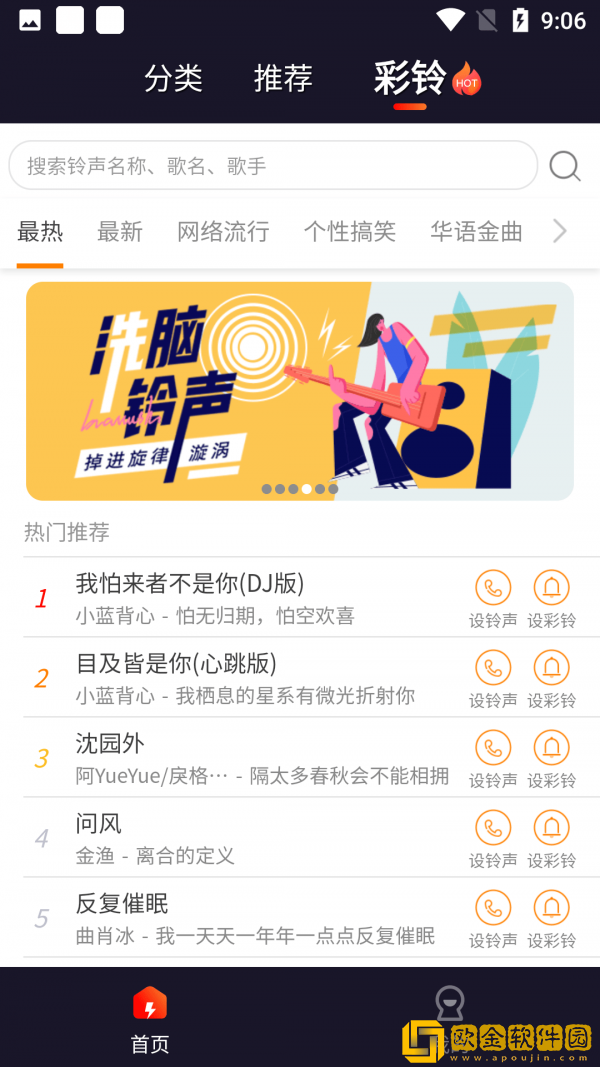
Task: Set 目及皆是你 as color ring (设彩铃)
Action: pos(551,679)
